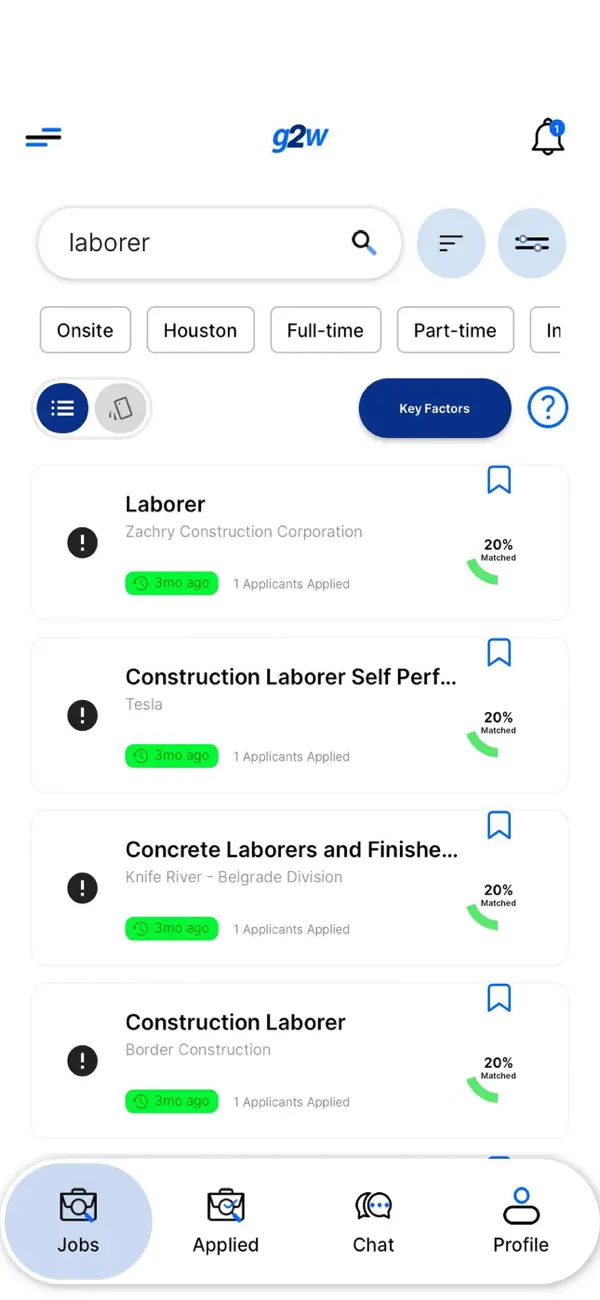Bookmark the Tesla Construction Laborer job
The width and height of the screenshot is (600, 1300).
tap(499, 652)
